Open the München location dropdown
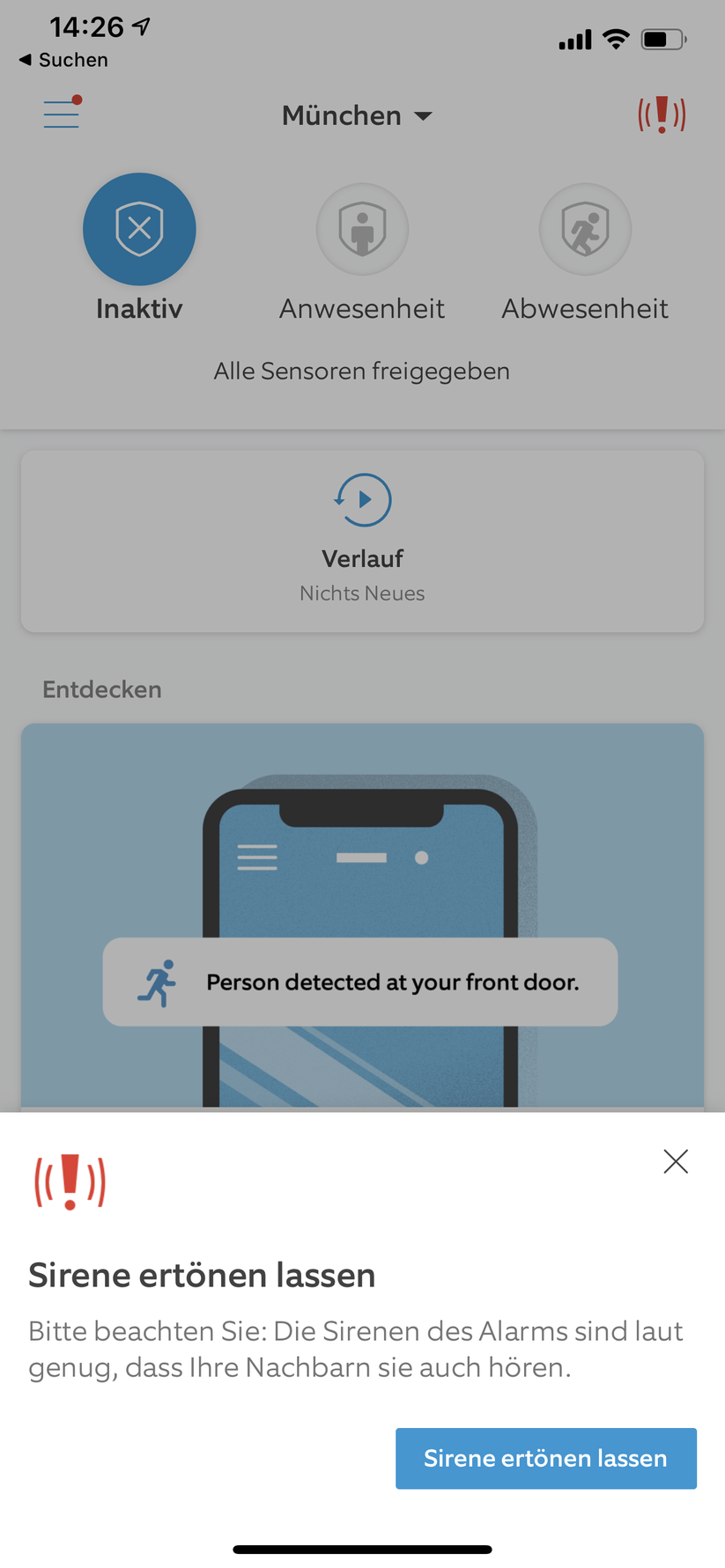725x1568 pixels. pos(357,115)
